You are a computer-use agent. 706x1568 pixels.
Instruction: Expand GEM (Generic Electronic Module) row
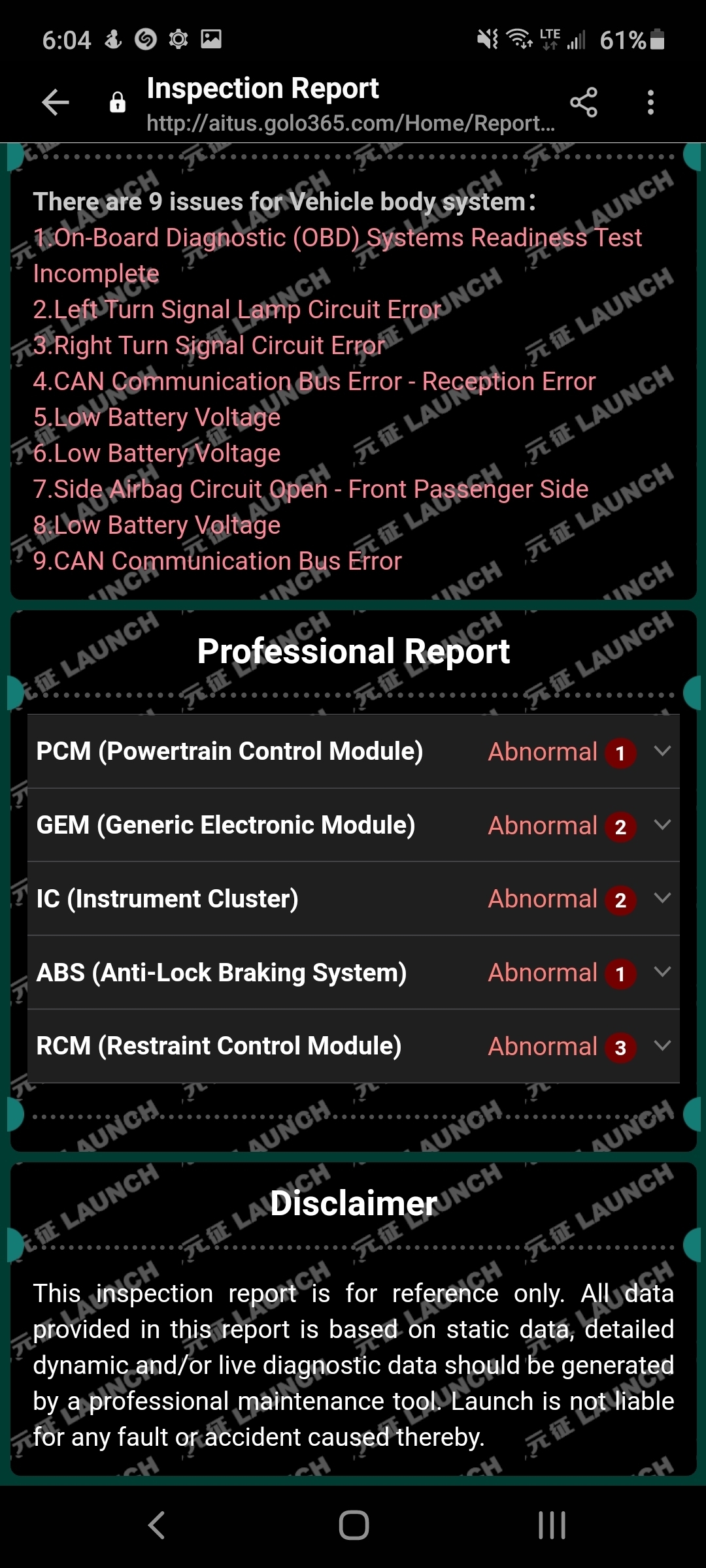coord(662,825)
